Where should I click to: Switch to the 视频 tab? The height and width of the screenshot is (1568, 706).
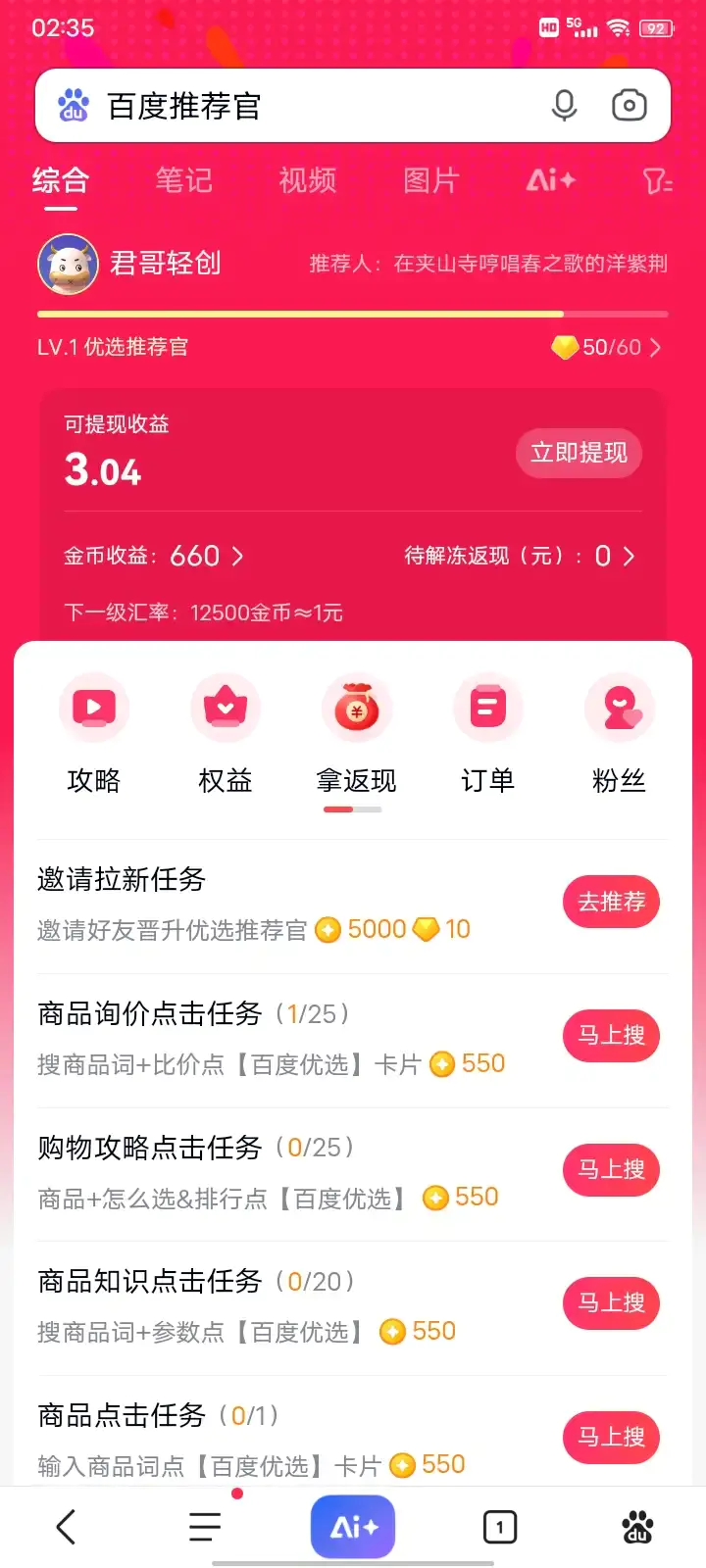click(307, 179)
